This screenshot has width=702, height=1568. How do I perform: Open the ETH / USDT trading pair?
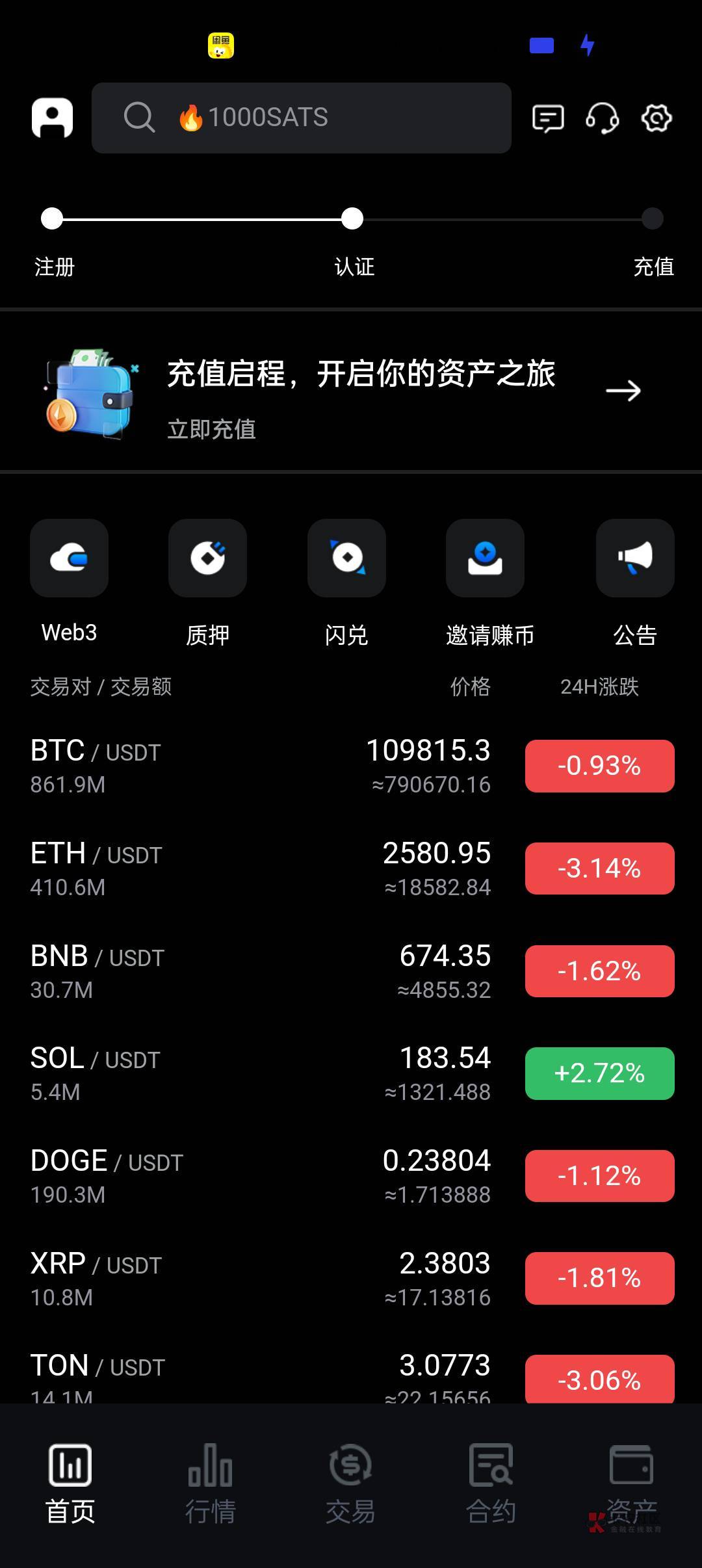[260, 869]
